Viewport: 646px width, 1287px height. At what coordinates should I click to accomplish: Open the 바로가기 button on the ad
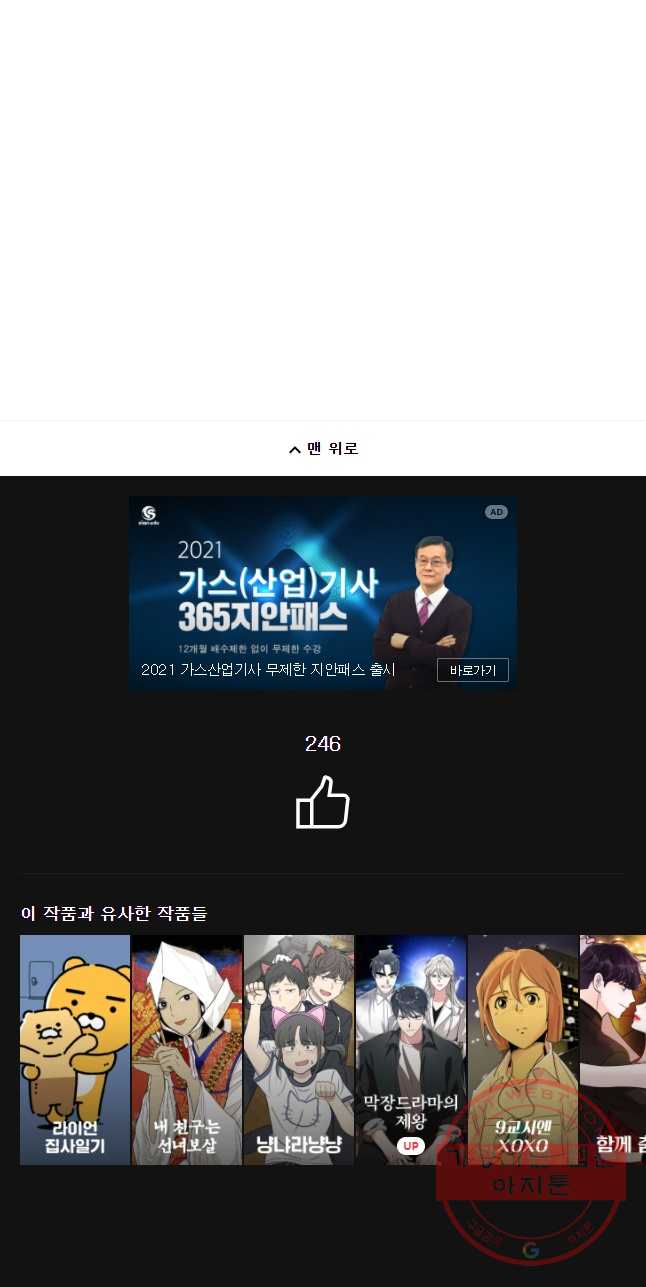coord(472,670)
